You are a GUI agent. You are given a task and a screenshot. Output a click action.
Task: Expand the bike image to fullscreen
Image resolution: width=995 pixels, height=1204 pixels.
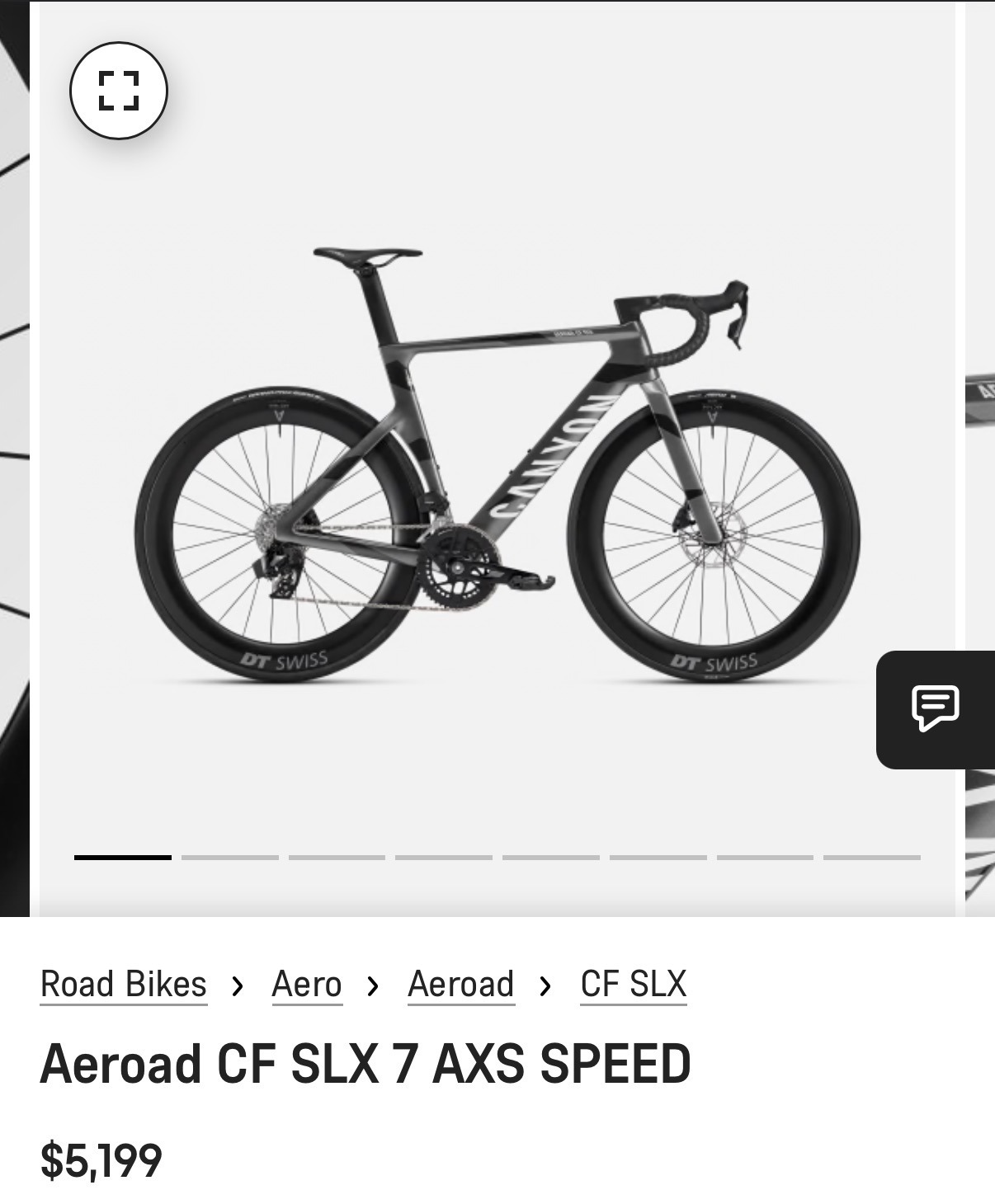pyautogui.click(x=119, y=91)
